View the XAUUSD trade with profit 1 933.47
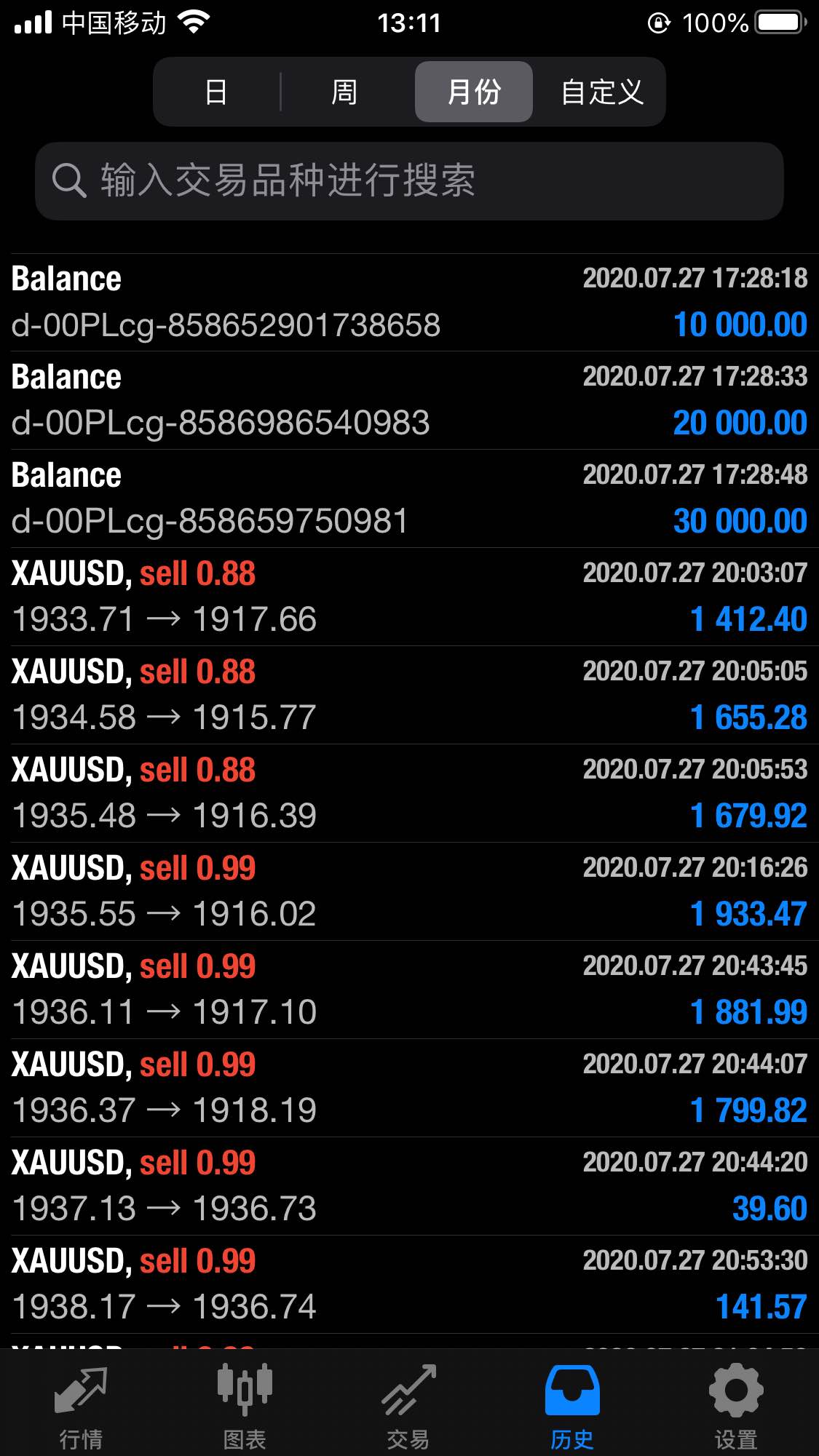This screenshot has width=819, height=1456. (409, 891)
